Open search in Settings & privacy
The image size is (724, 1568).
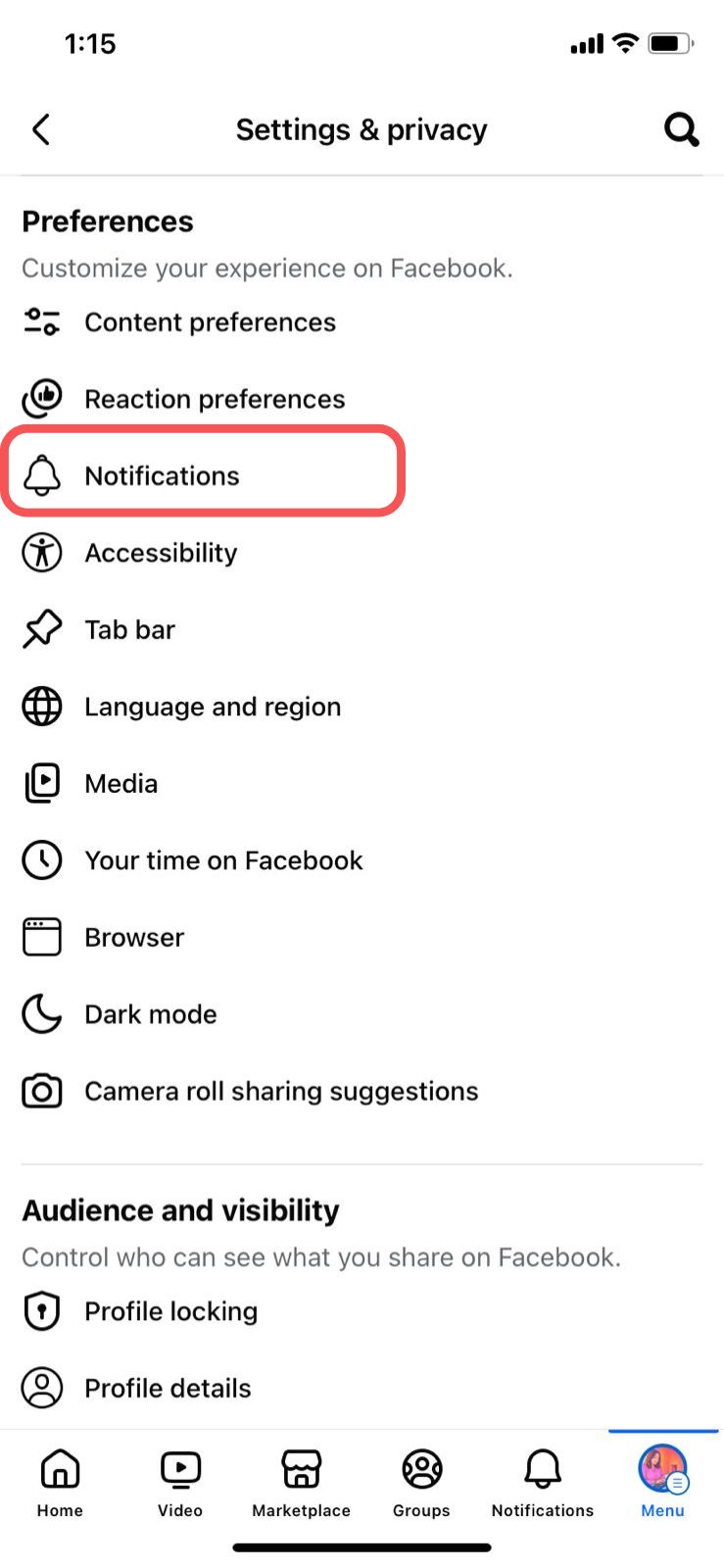pyautogui.click(x=681, y=129)
